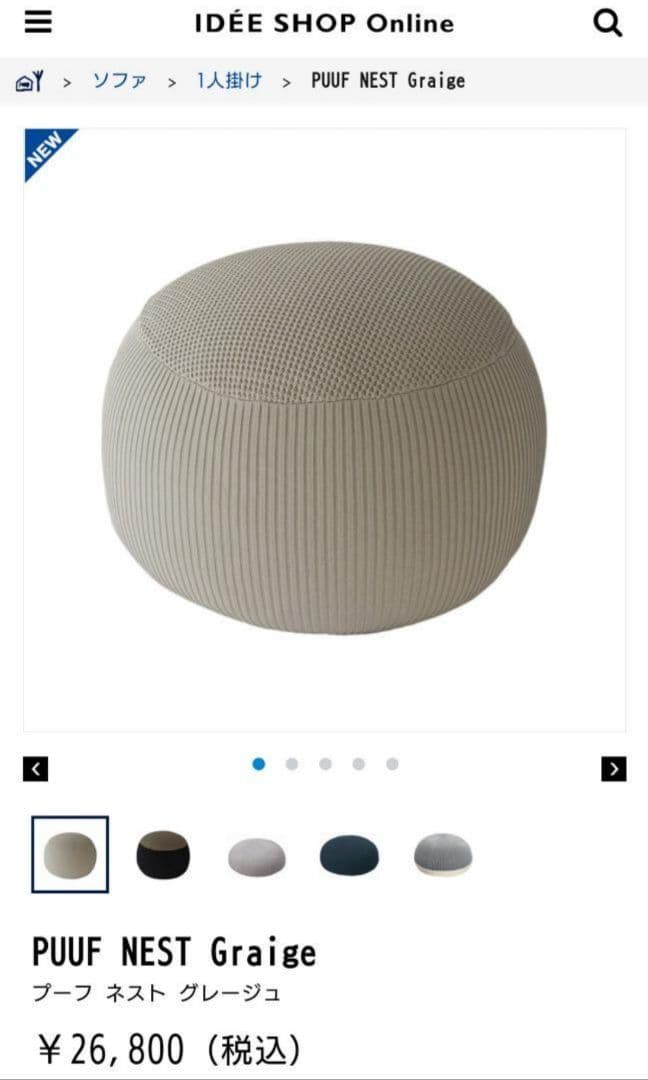This screenshot has width=648, height=1080.
Task: Select the graige pouf thumbnail
Action: 70,855
